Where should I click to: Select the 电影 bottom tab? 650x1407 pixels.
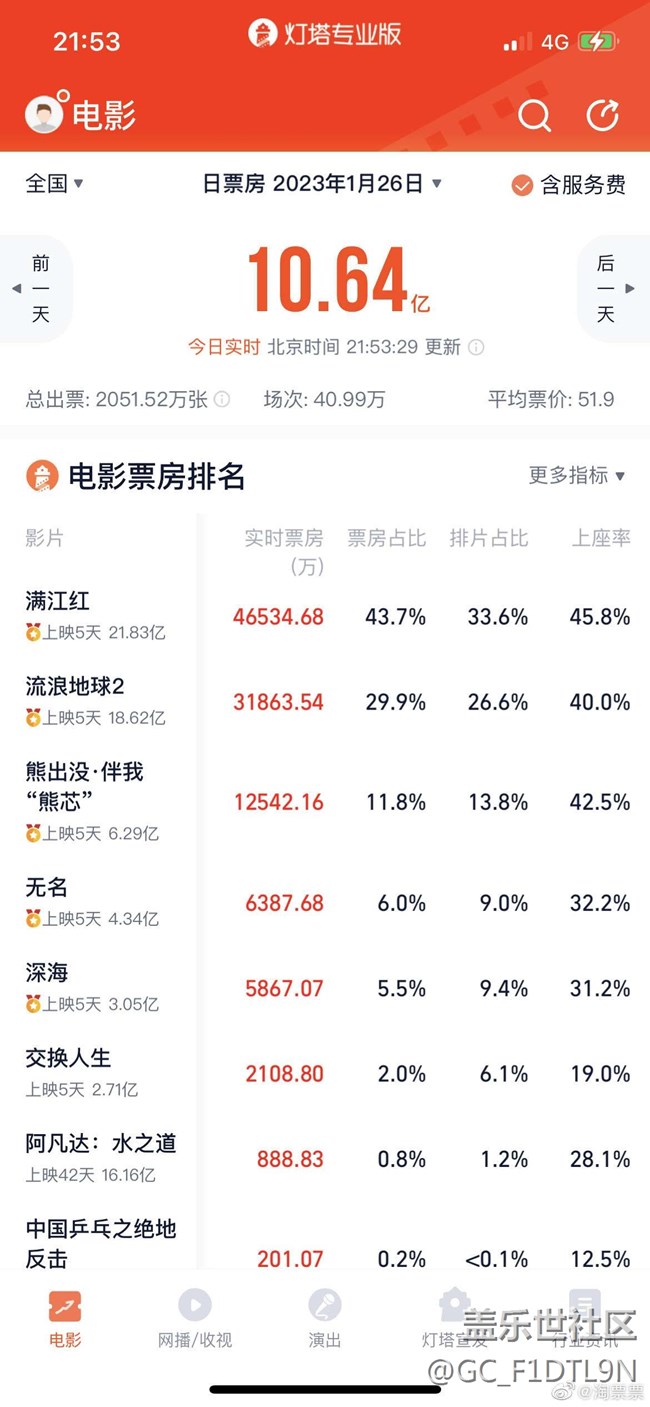tap(65, 1318)
